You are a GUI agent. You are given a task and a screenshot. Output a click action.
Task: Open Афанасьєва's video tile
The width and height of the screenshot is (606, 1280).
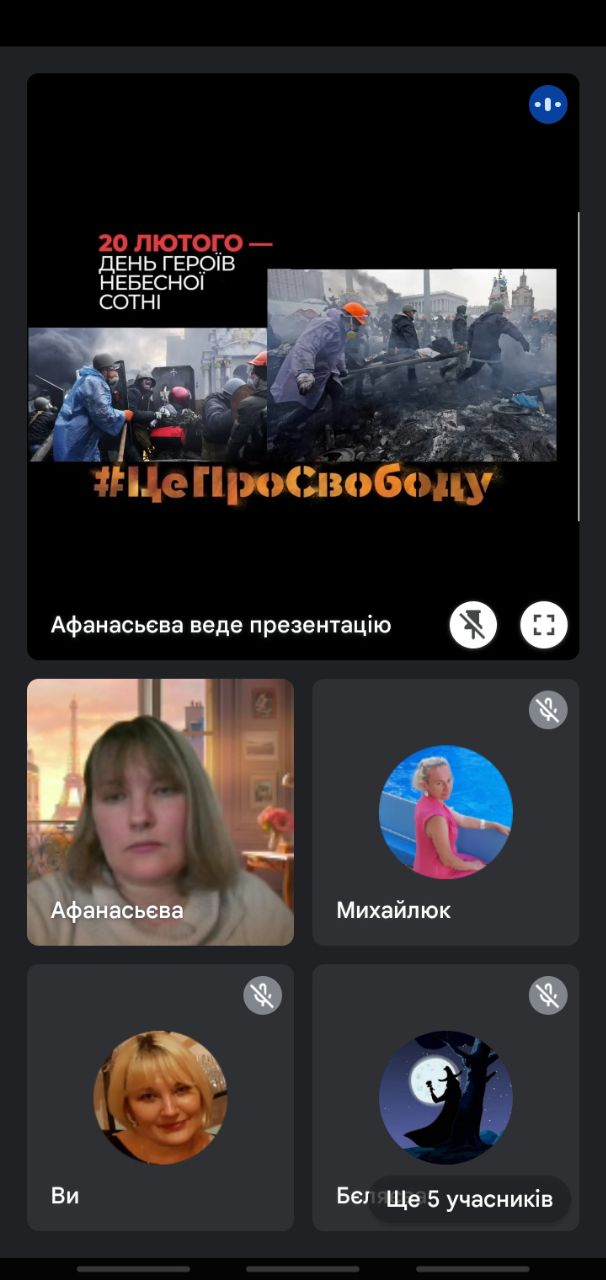pos(160,812)
